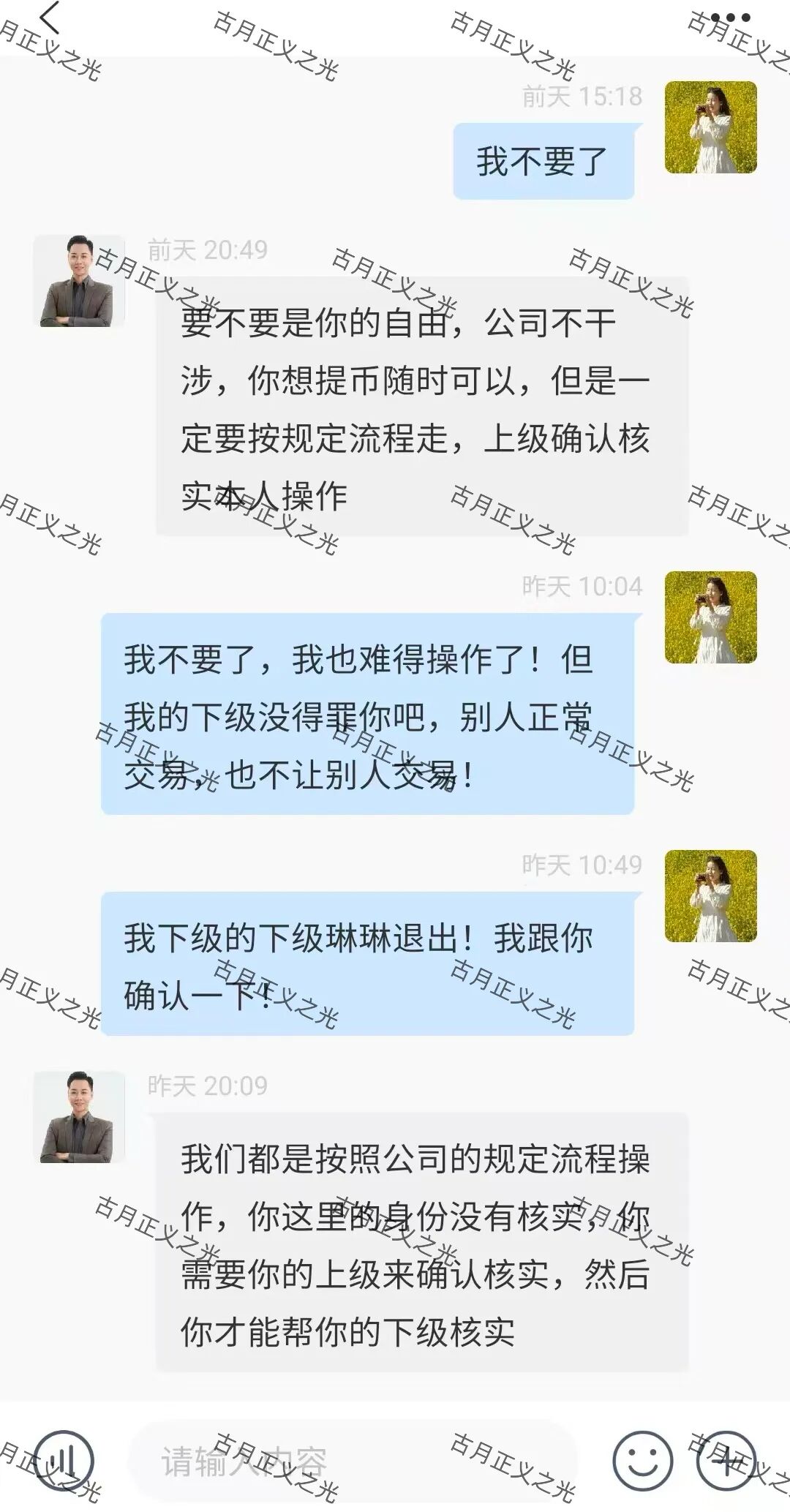Screen dimensions: 790x1512
Task: Open the three-dot overflow menu
Action: click(730, 18)
